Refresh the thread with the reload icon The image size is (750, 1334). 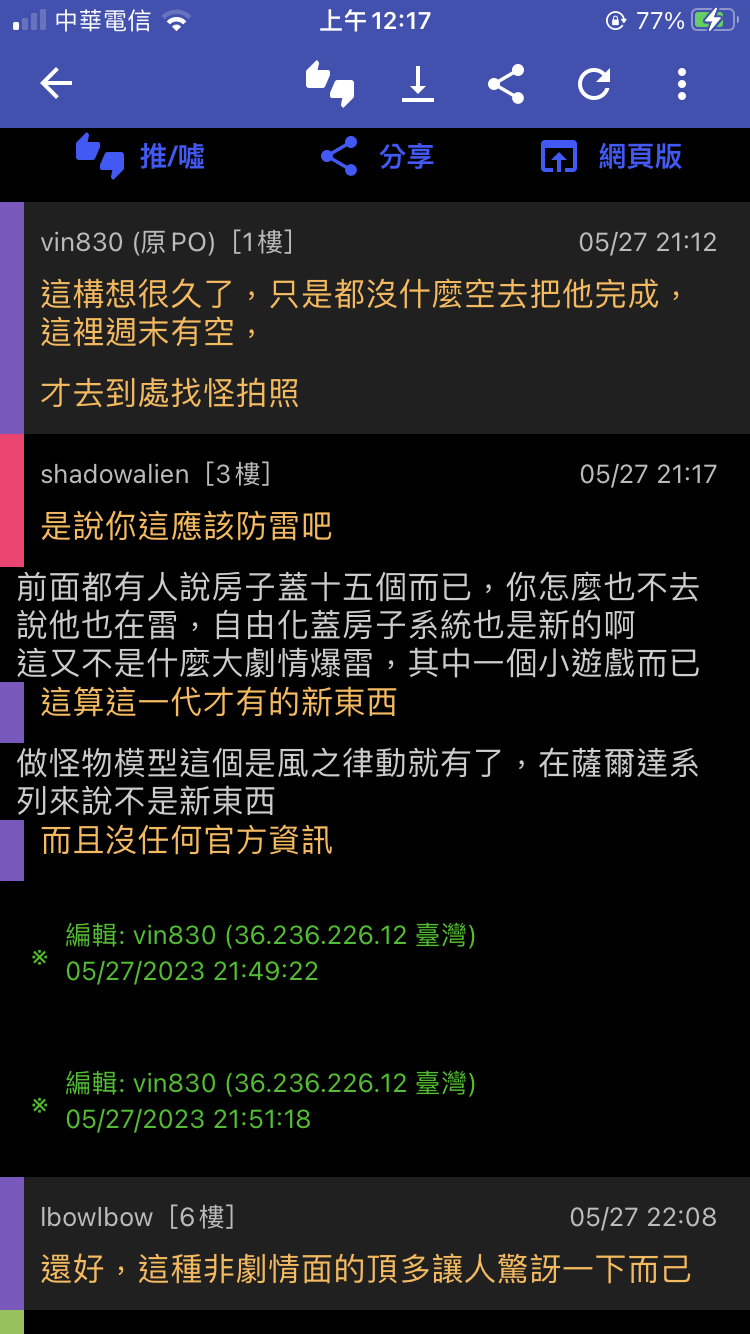[594, 84]
